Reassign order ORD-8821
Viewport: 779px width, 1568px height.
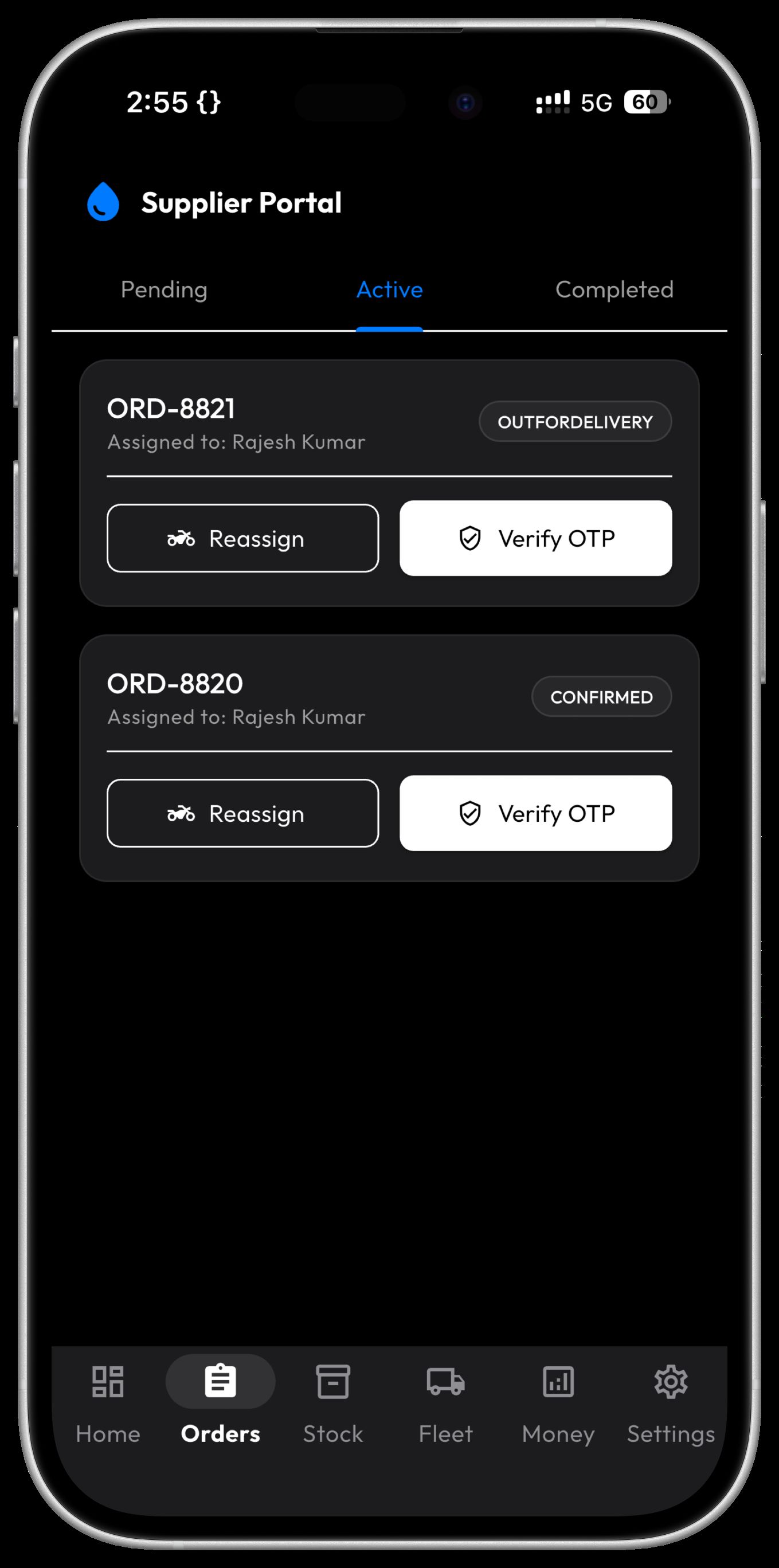[x=242, y=538]
